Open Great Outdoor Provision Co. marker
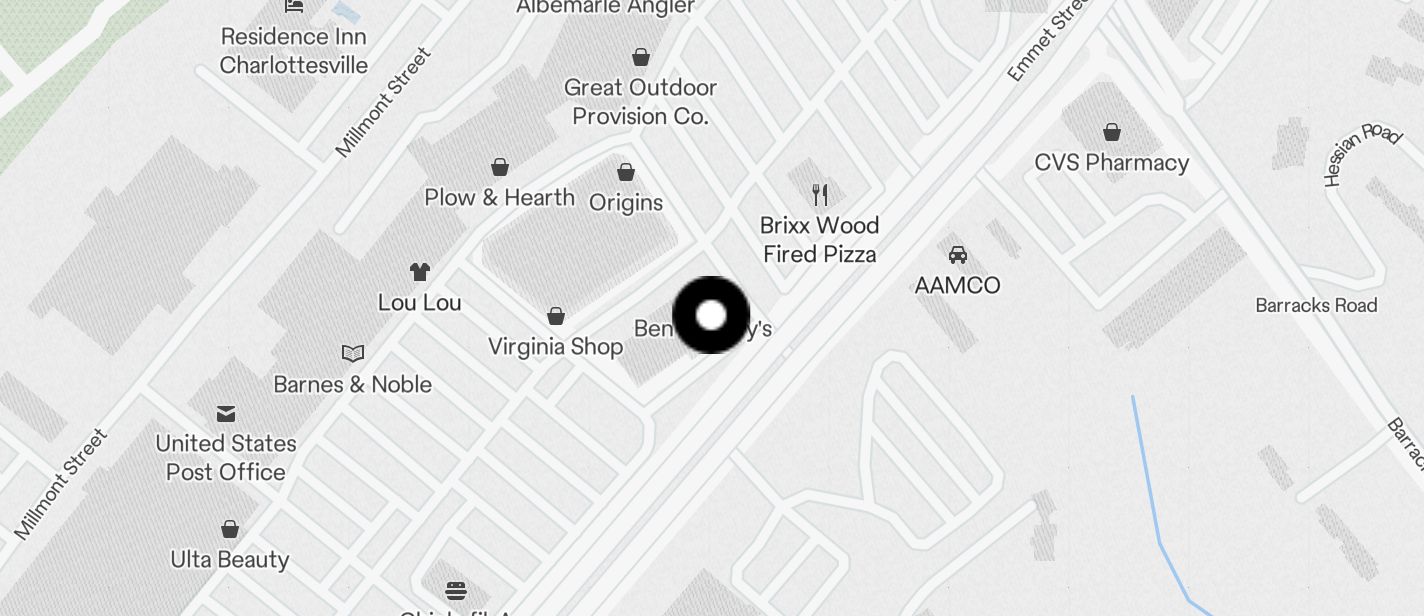Screen dimensions: 1424x616 click(x=640, y=58)
